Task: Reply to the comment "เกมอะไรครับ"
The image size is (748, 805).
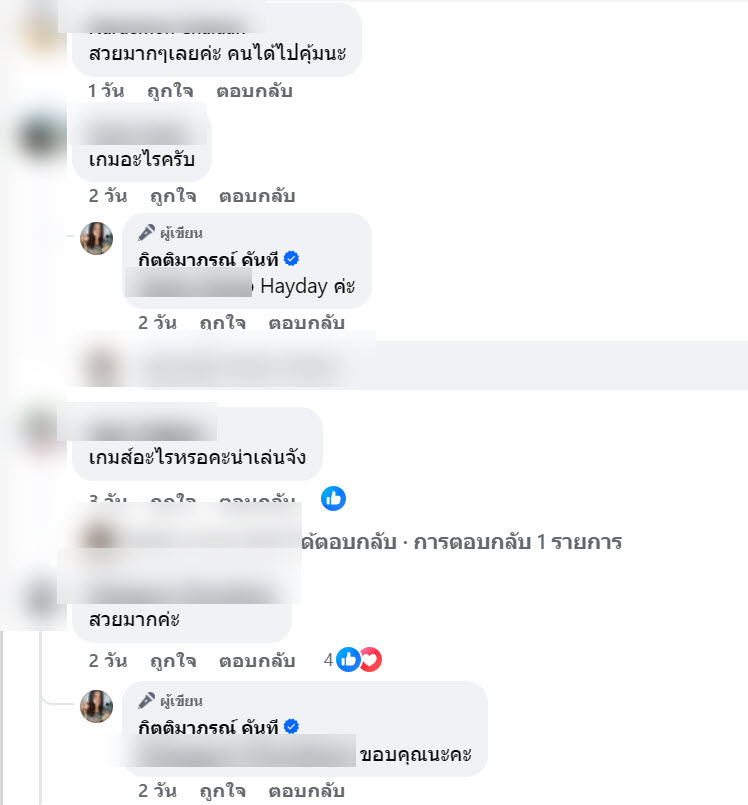Action: 257,196
